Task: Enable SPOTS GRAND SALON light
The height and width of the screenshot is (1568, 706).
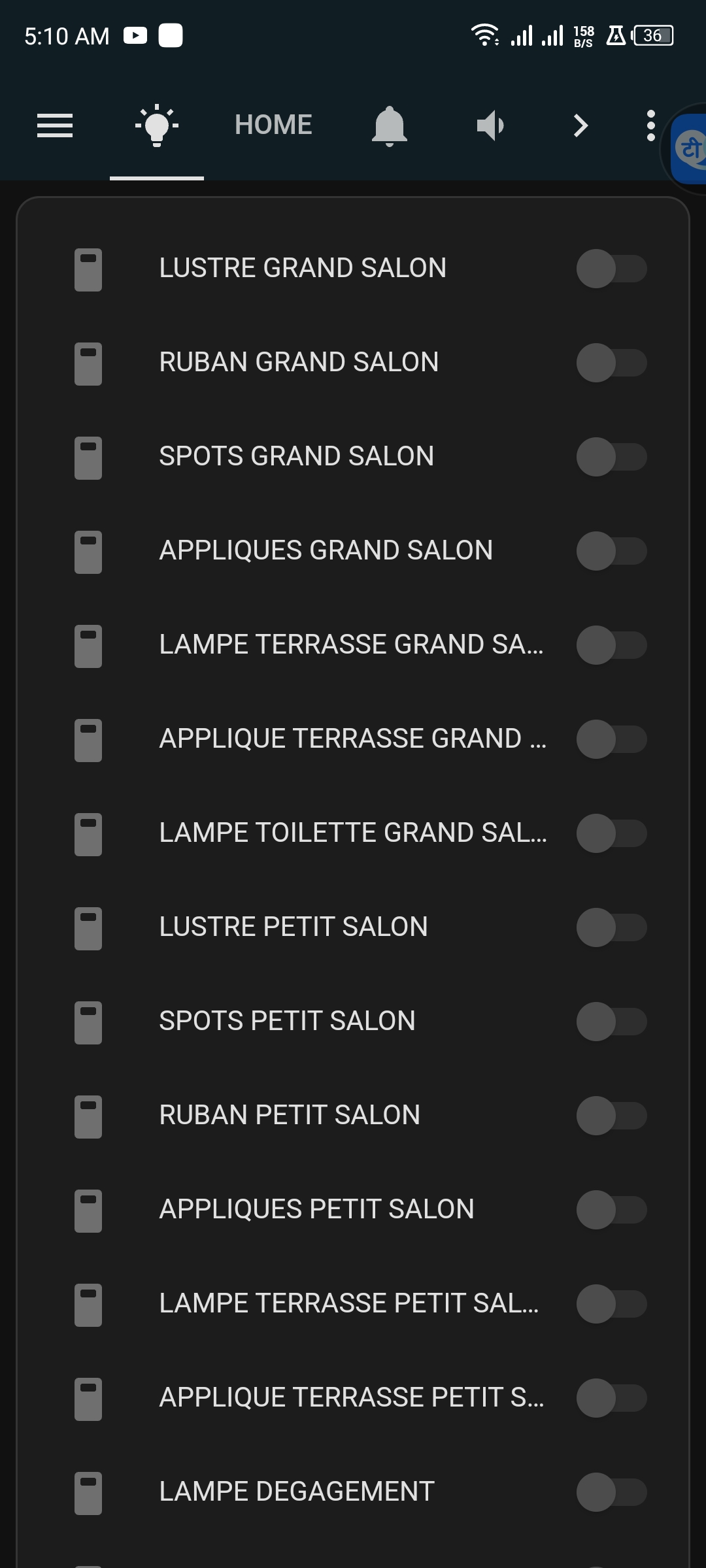Action: tap(611, 457)
